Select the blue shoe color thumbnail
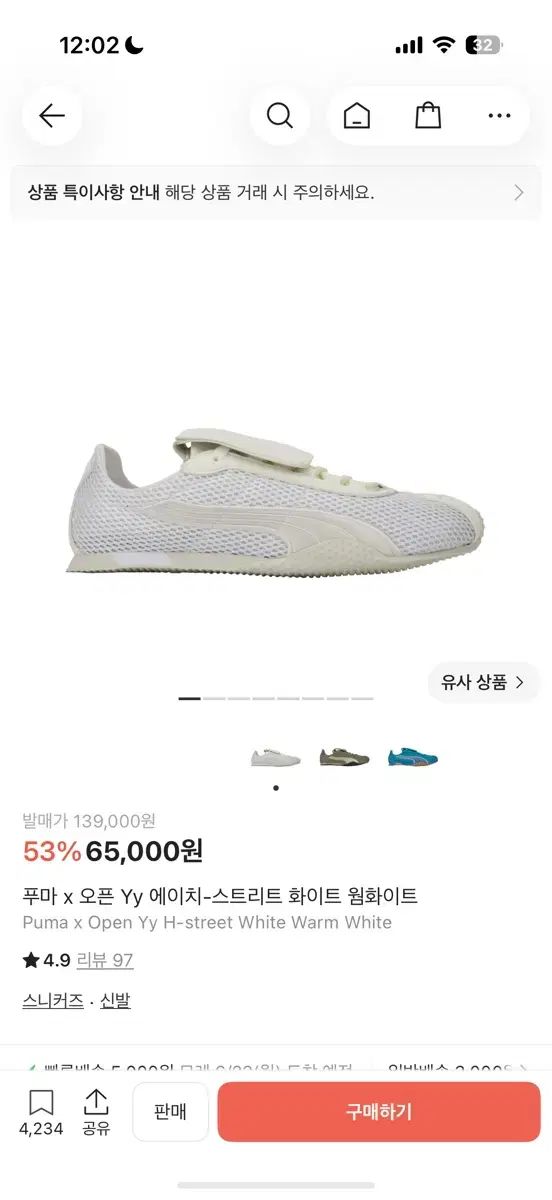This screenshot has width=552, height=1200. [x=413, y=757]
